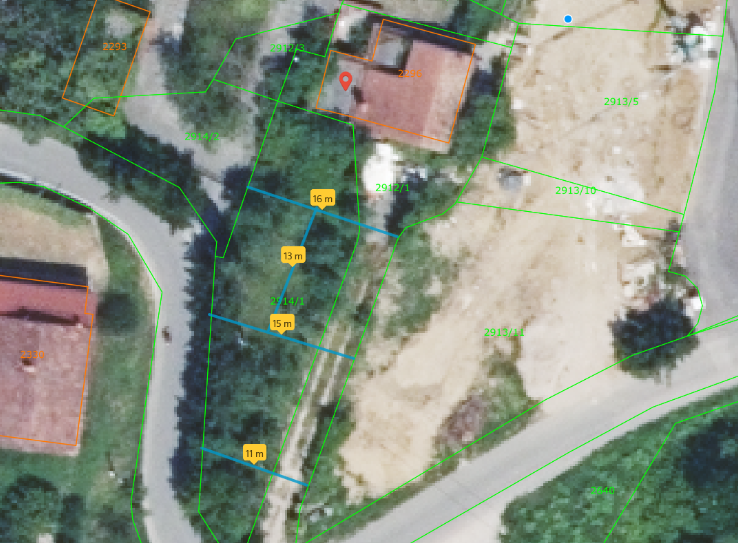Select parcel 2913/5 on the map
This screenshot has width=738, height=543.
pyautogui.click(x=620, y=102)
